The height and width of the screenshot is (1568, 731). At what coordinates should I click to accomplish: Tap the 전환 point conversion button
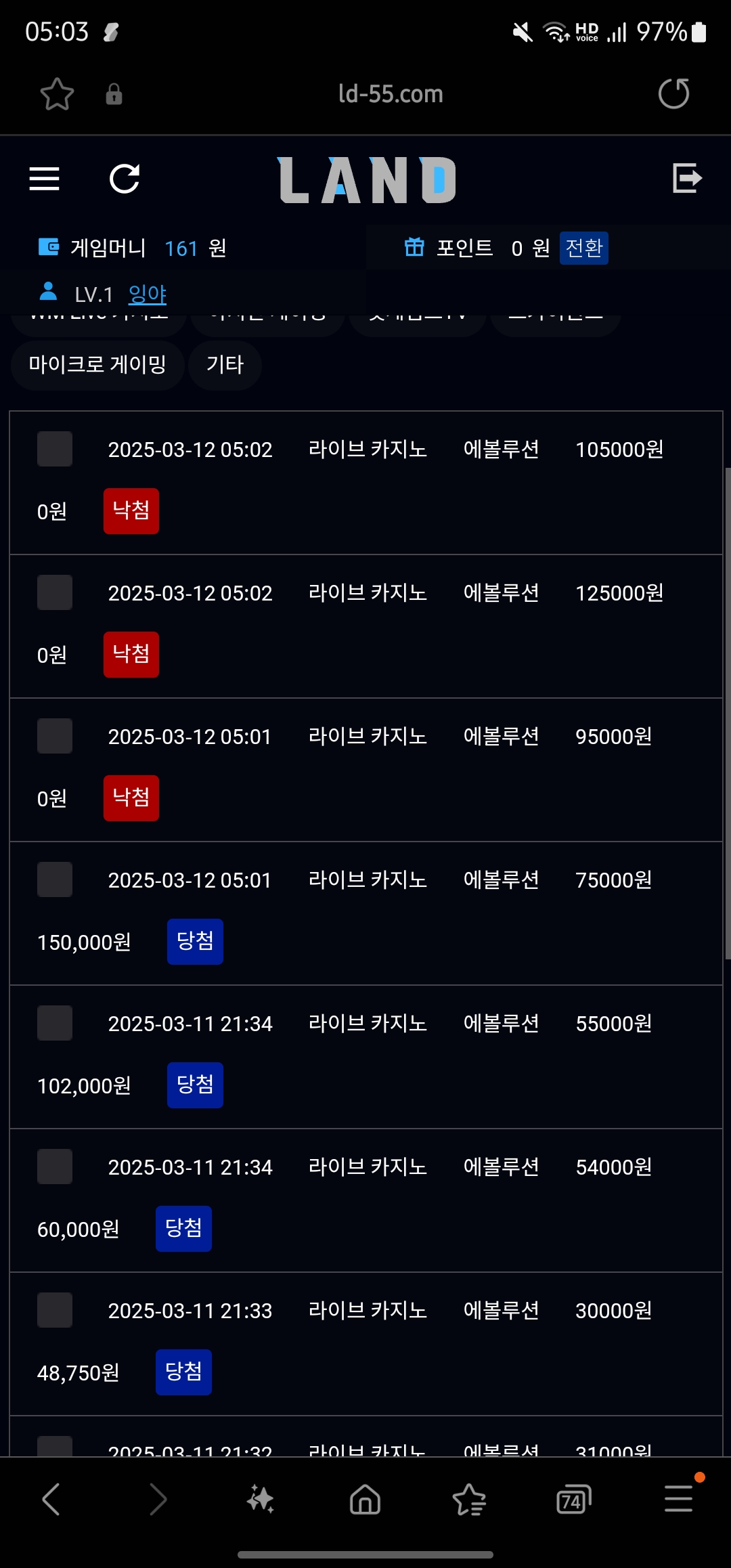pos(583,248)
